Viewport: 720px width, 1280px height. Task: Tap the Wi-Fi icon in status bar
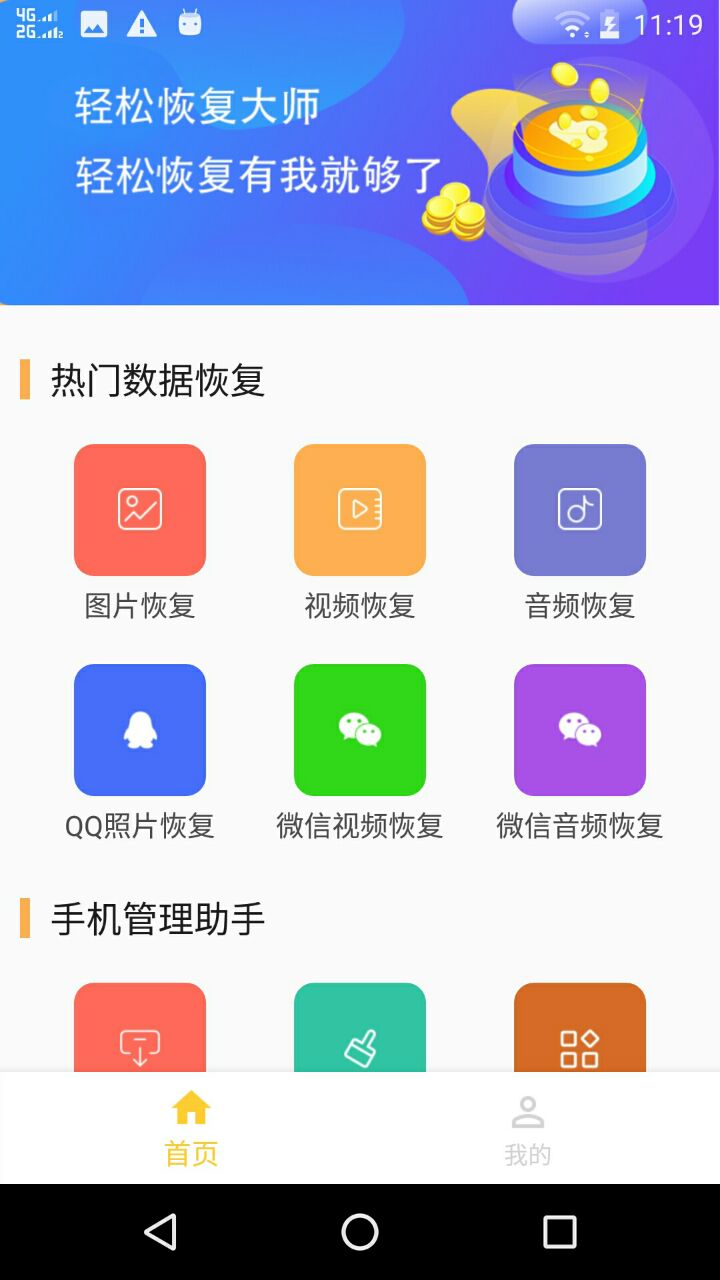[x=572, y=22]
